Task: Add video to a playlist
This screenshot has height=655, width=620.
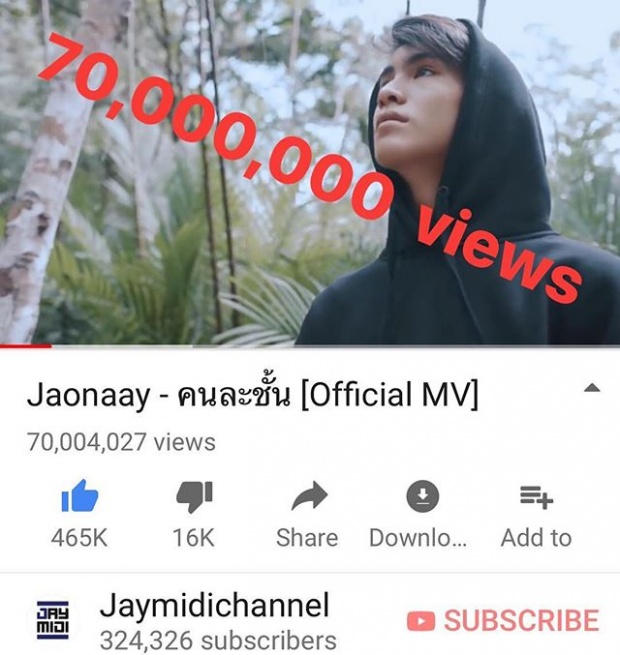Action: [536, 497]
